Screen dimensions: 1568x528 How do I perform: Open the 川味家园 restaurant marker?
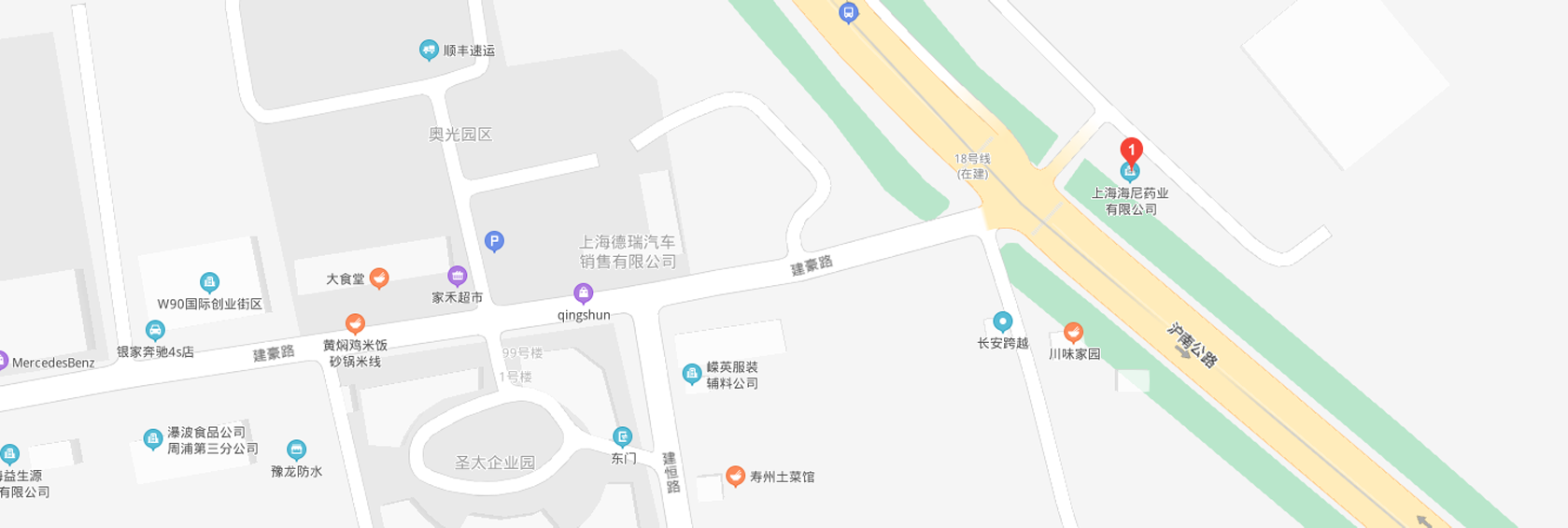tap(1073, 333)
